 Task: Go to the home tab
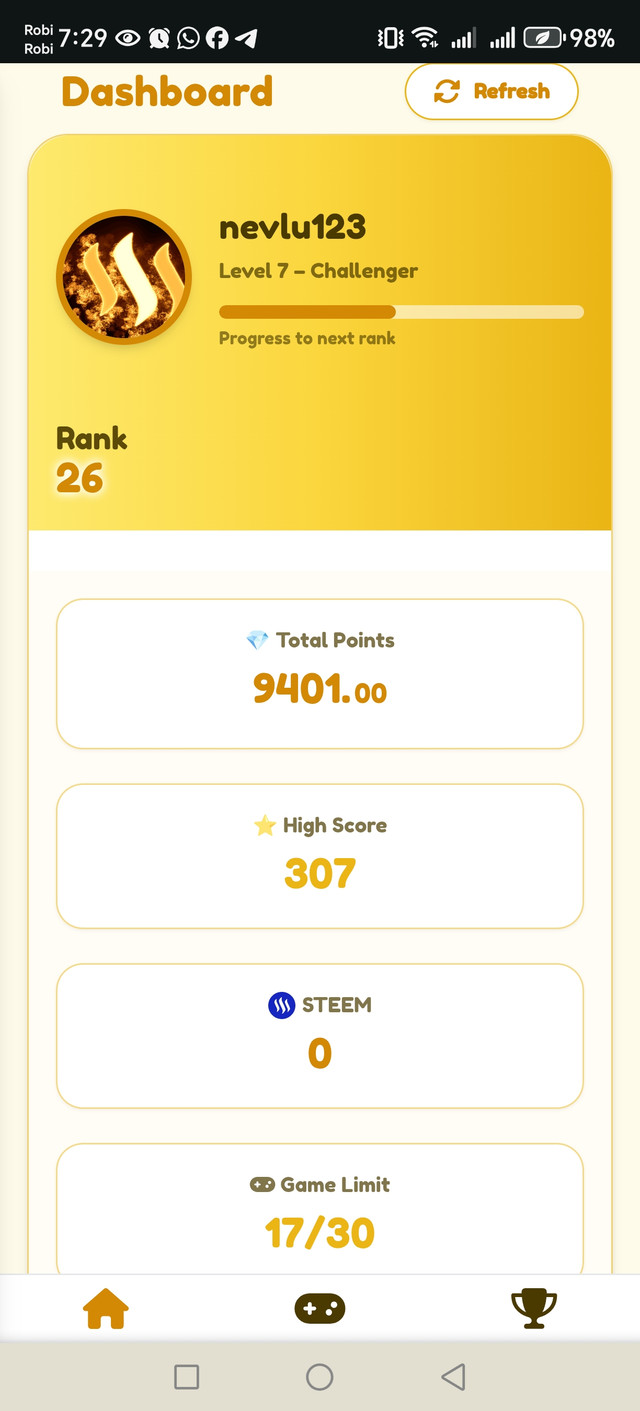(106, 1307)
